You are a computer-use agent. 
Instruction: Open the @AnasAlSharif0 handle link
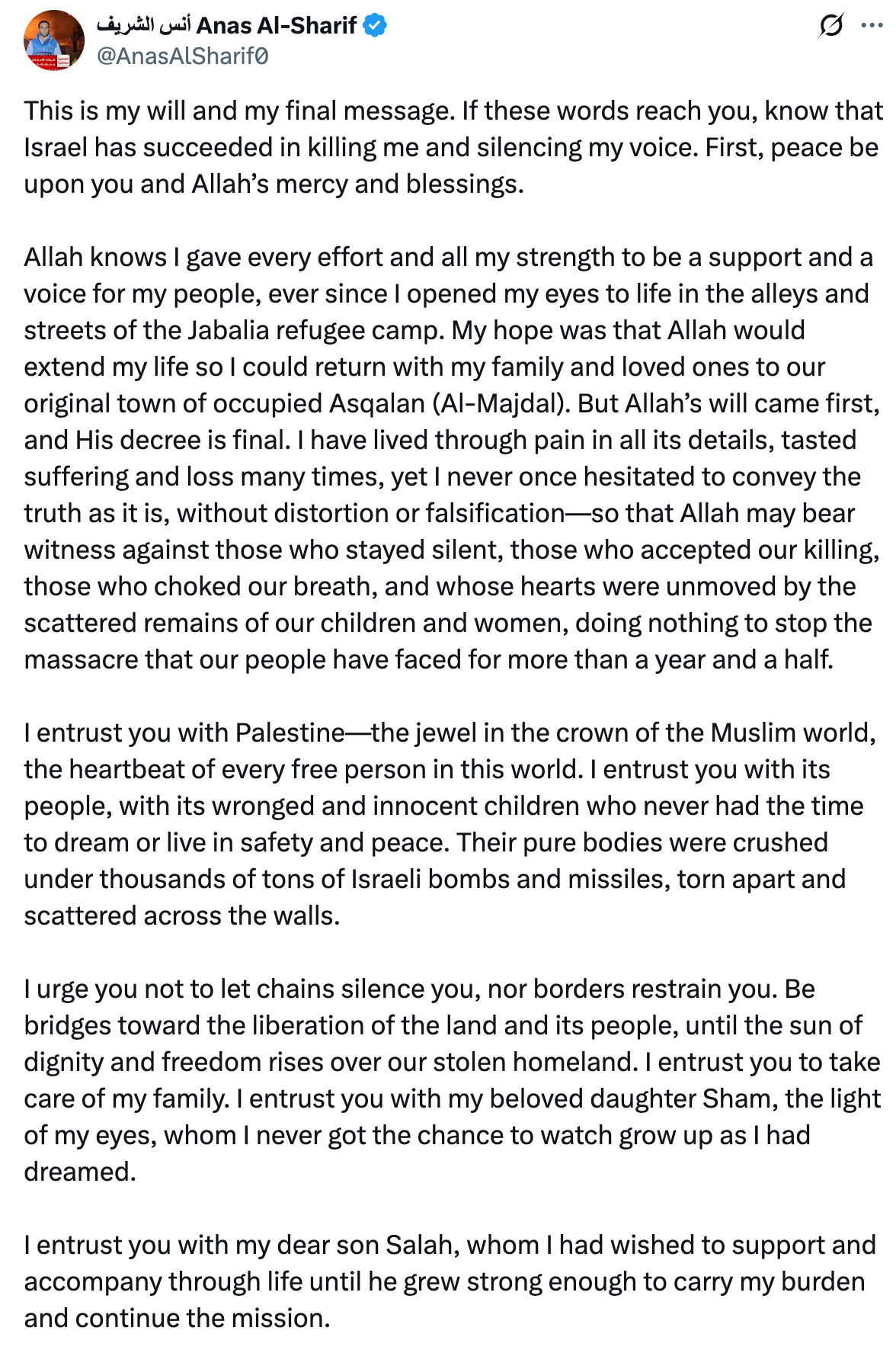[x=182, y=56]
